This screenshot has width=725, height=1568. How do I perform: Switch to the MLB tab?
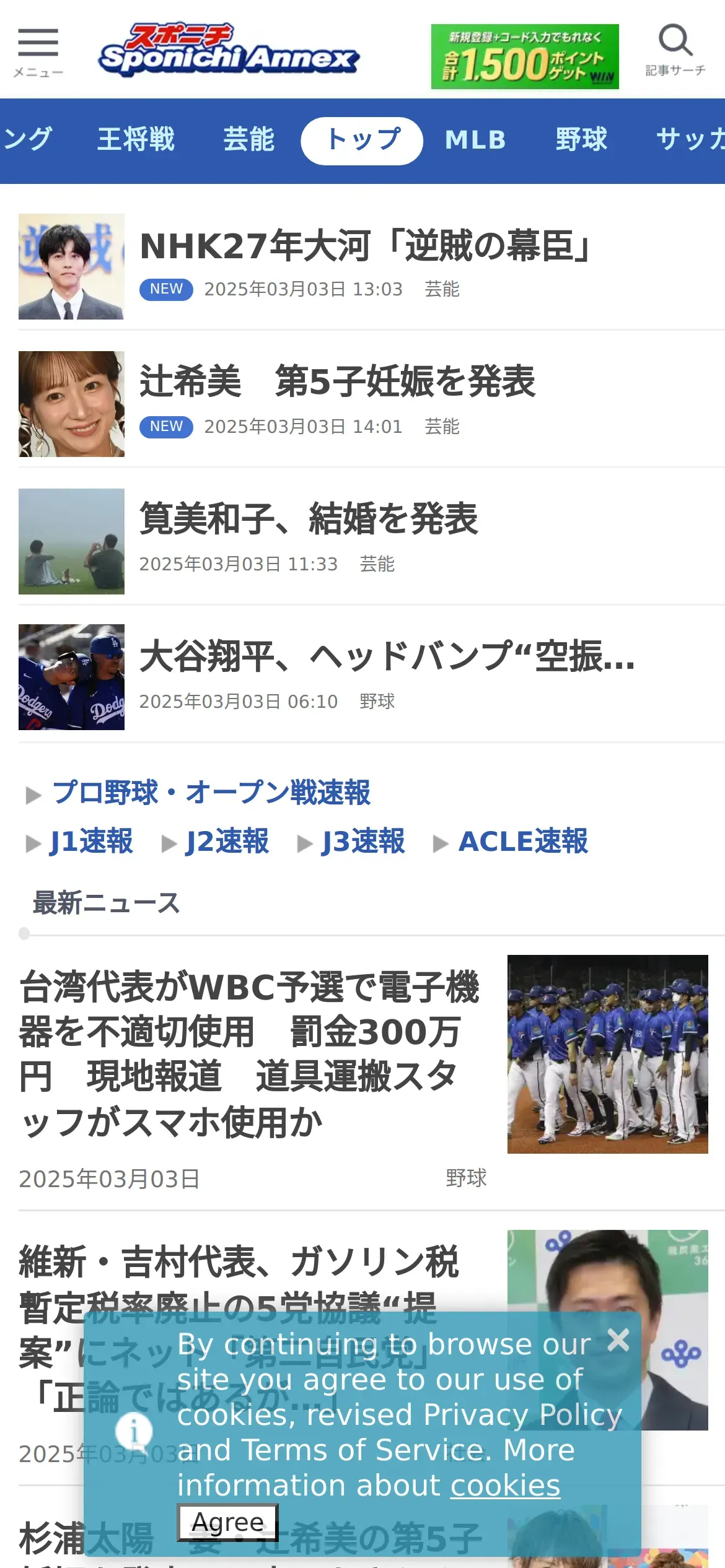pyautogui.click(x=475, y=140)
